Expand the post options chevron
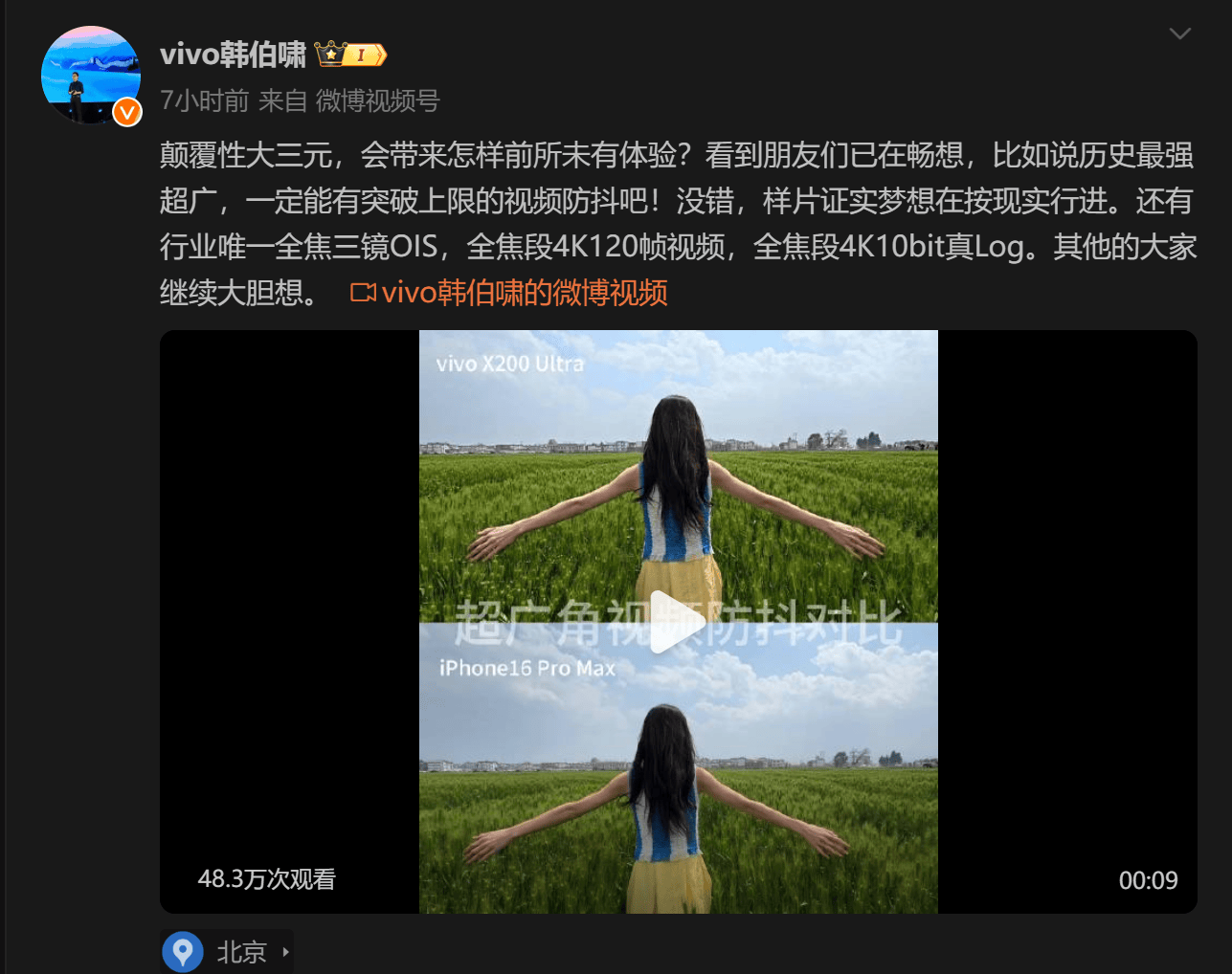Image resolution: width=1232 pixels, height=974 pixels. 1179,34
